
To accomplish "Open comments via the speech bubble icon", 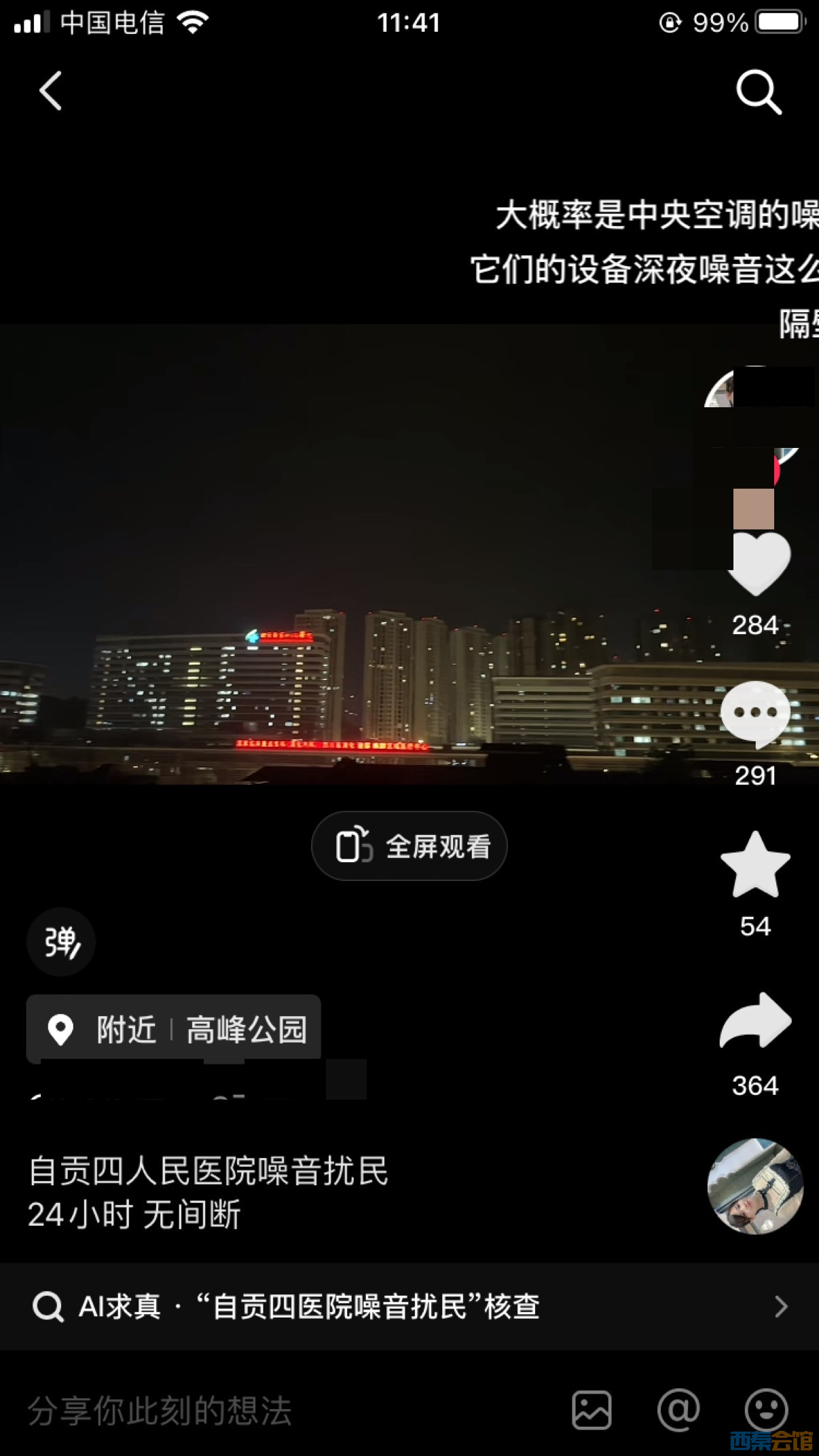I will (754, 713).
